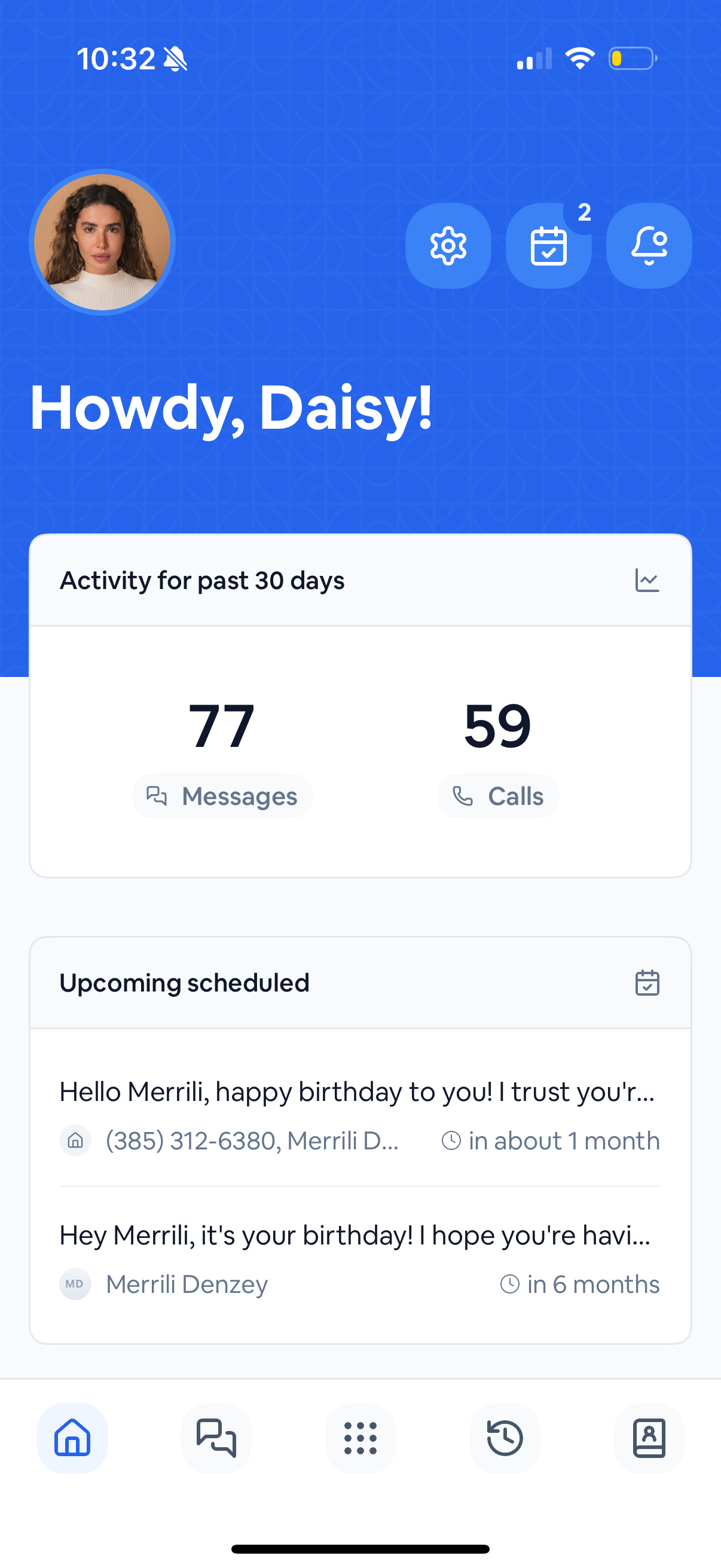Screen dimensions: 721x1568
Task: Open calendar icon in Upcoming scheduled
Action: pyautogui.click(x=647, y=983)
